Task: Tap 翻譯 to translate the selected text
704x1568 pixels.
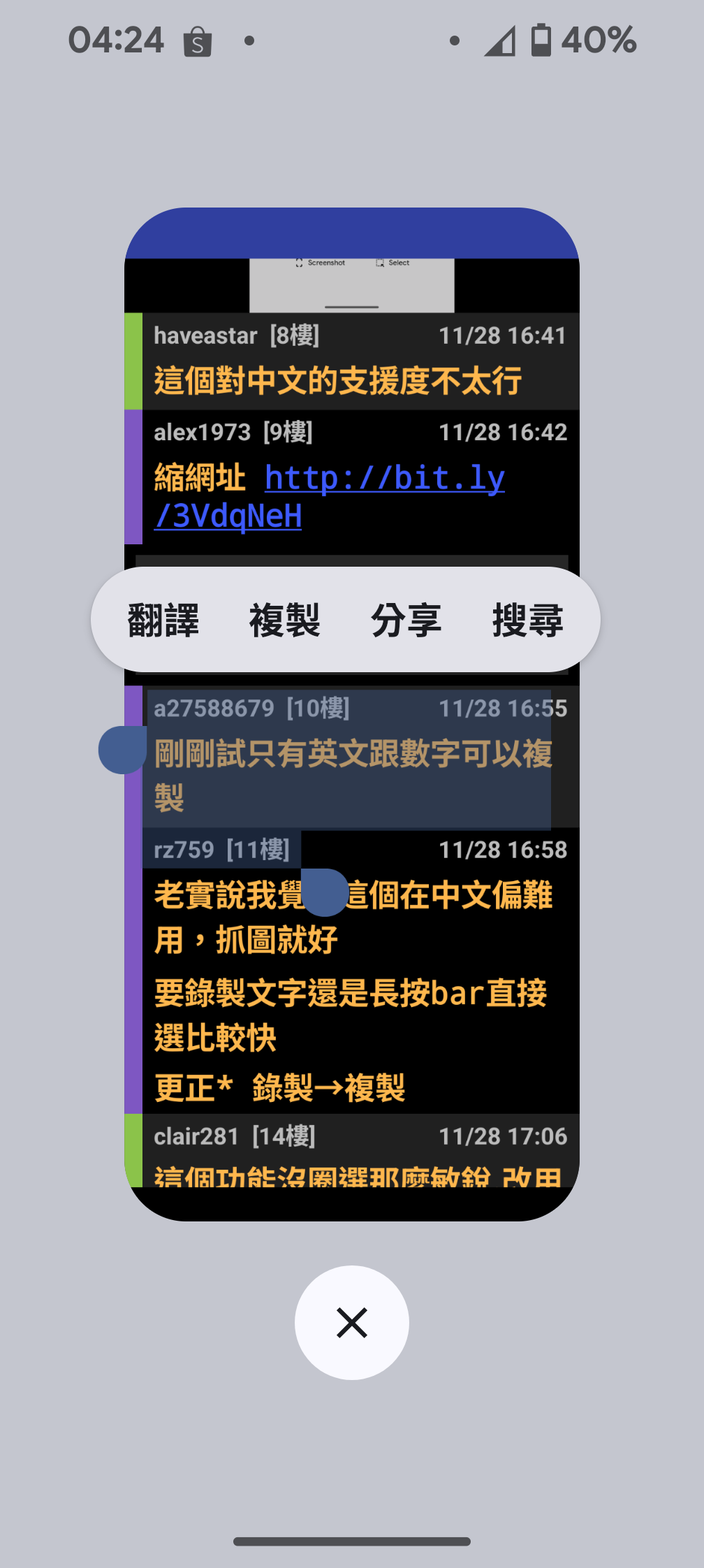Action: 163,620
